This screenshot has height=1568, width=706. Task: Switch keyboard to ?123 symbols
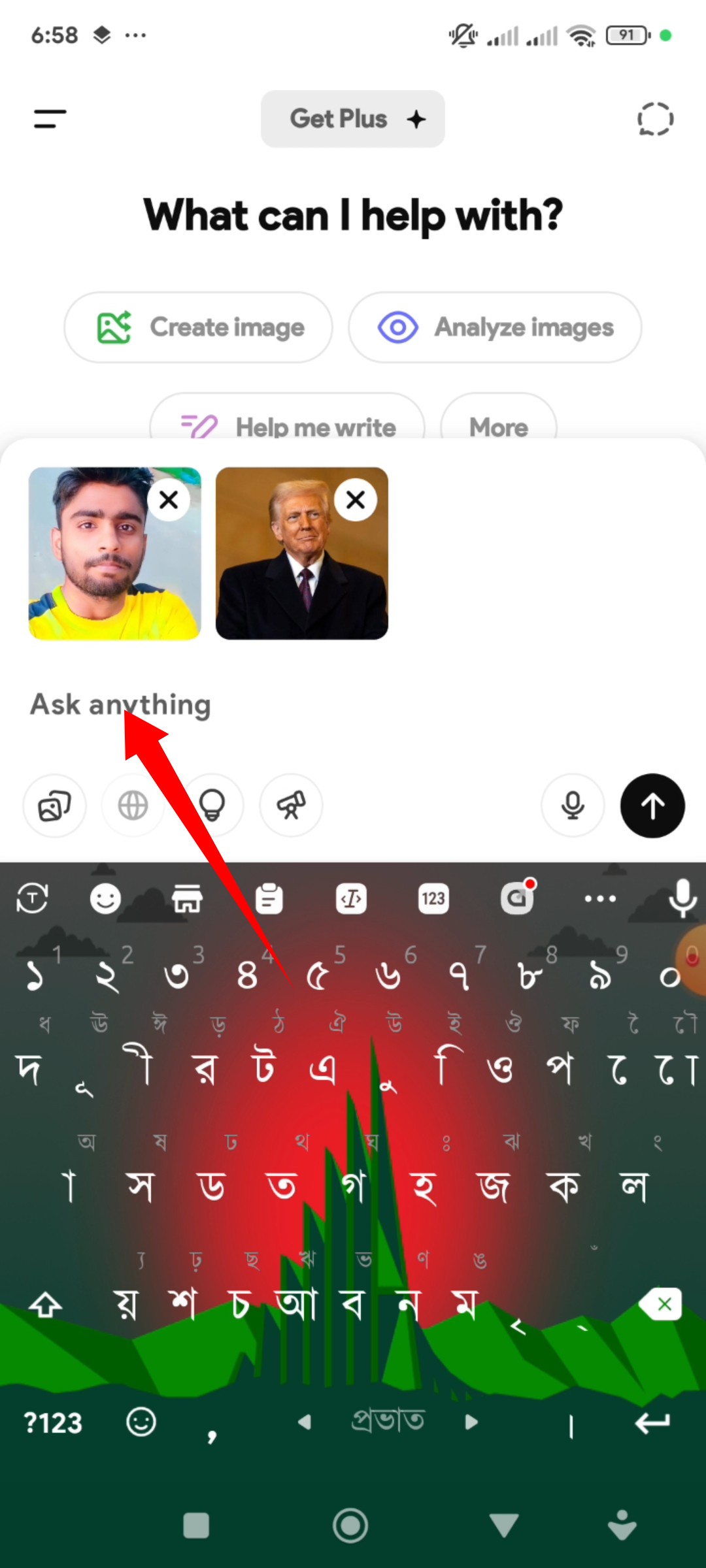click(x=53, y=1422)
